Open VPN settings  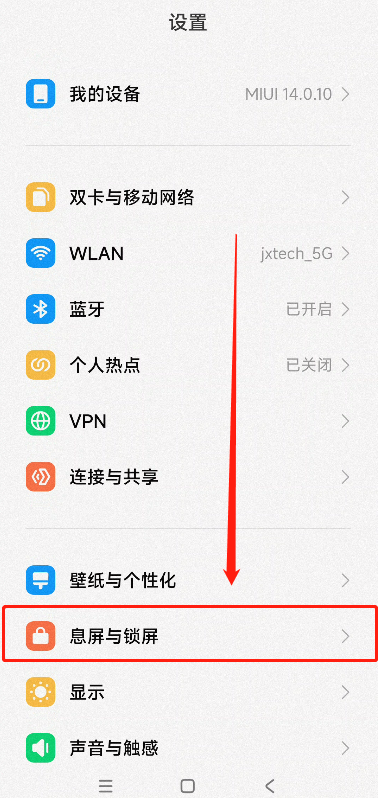188,421
